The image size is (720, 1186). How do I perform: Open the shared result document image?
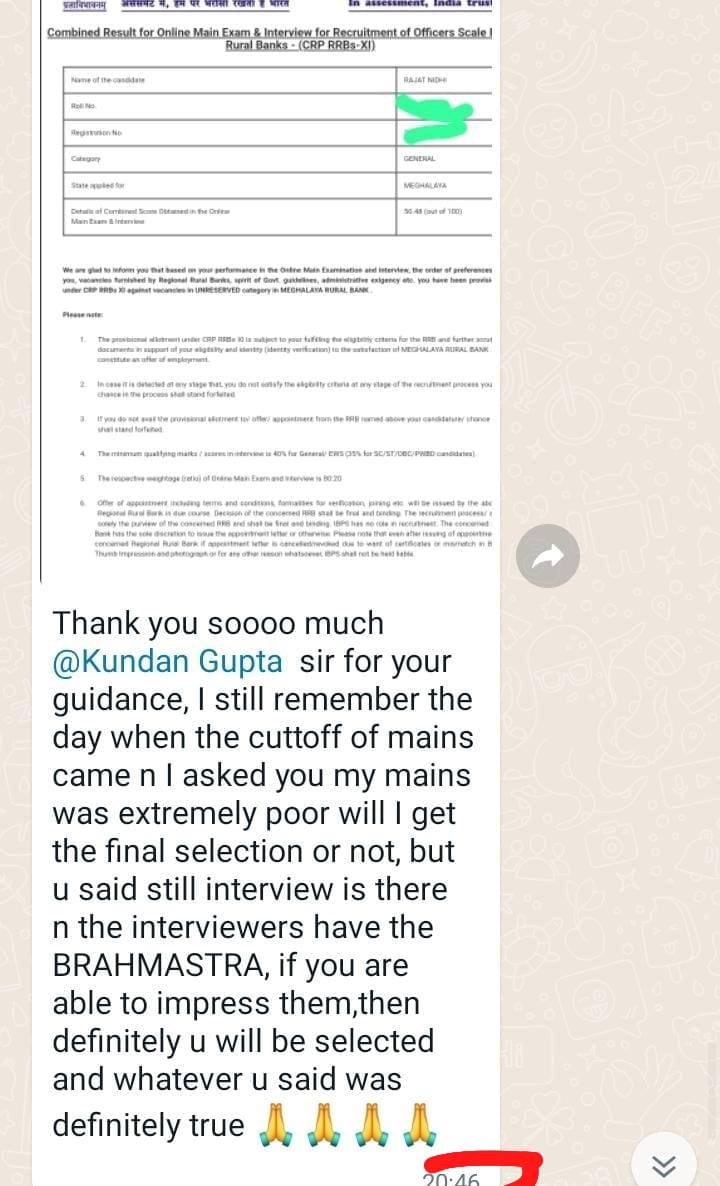tap(268, 300)
